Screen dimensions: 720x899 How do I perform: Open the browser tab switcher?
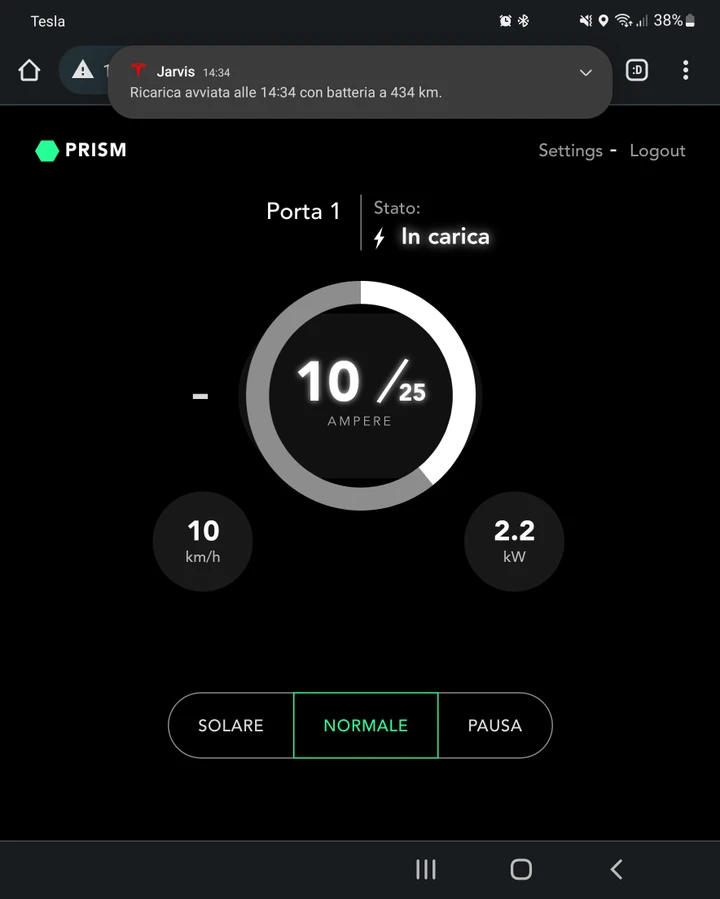click(x=637, y=70)
